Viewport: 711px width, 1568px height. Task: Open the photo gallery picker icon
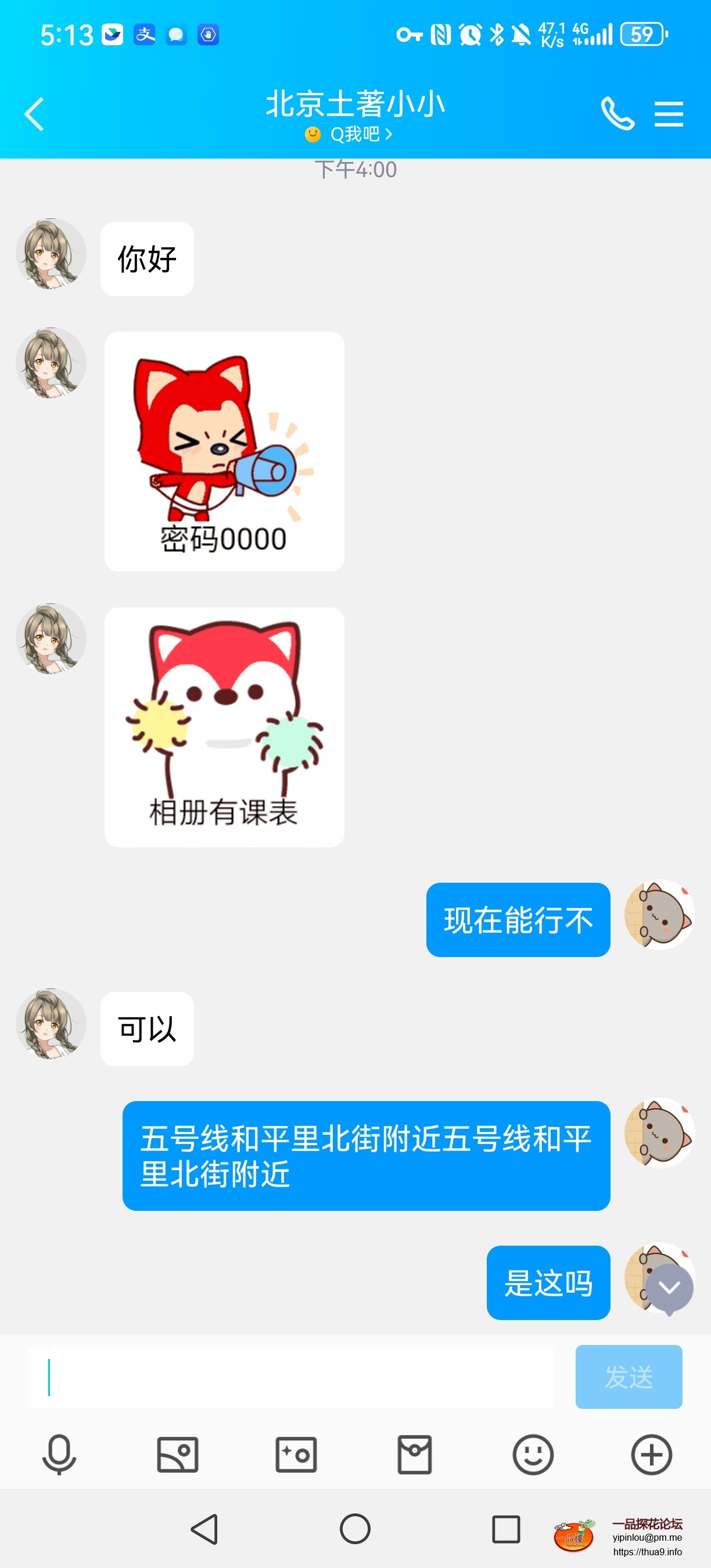coord(178,1454)
